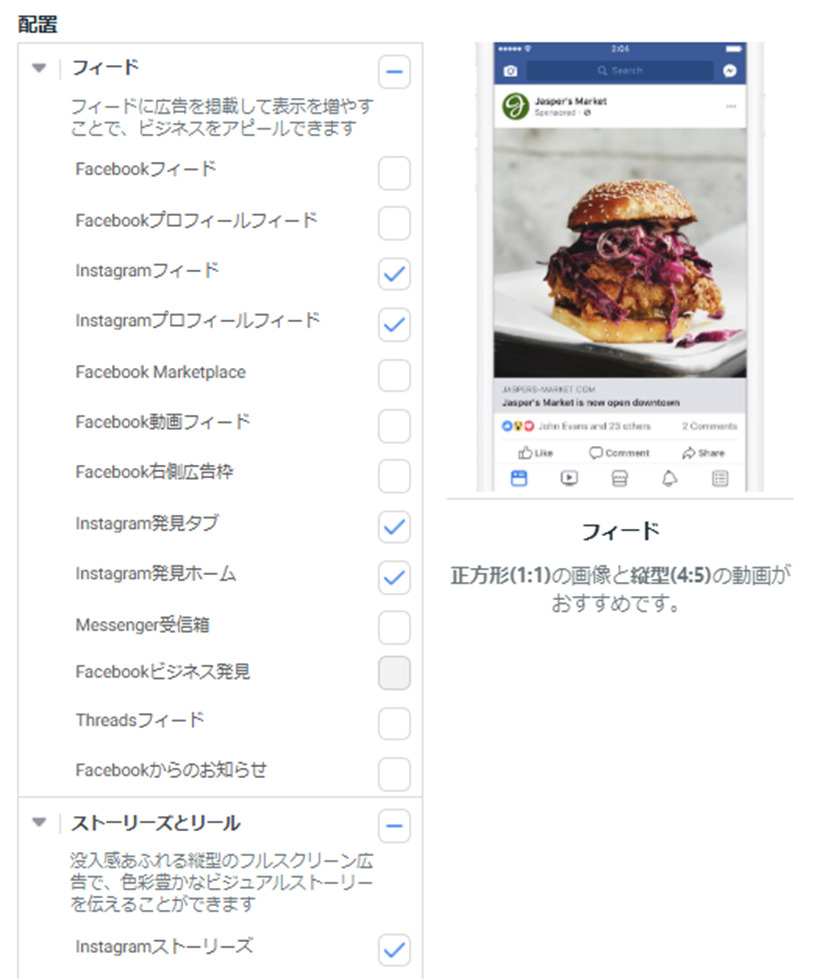The width and height of the screenshot is (828, 979).
Task: Enable Threadsフィード placement
Action: [394, 724]
